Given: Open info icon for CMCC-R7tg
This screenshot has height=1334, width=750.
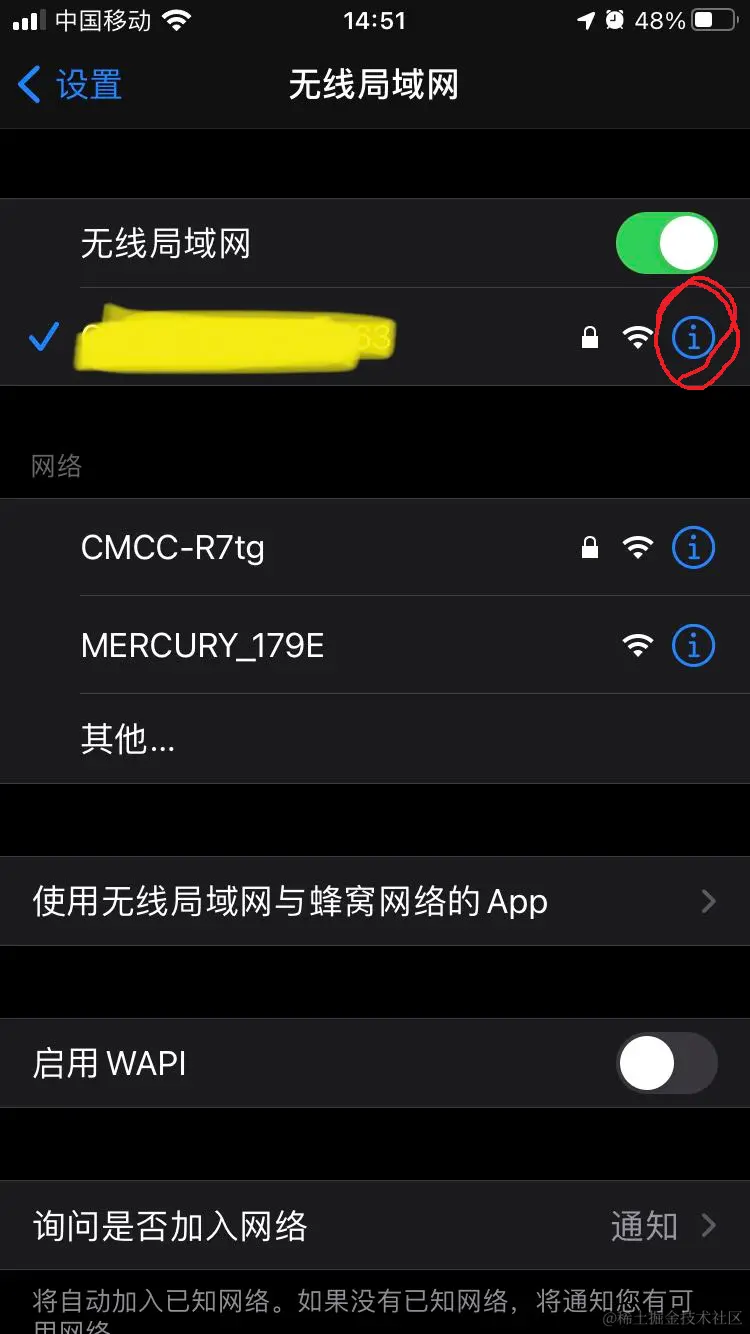Looking at the screenshot, I should point(693,548).
